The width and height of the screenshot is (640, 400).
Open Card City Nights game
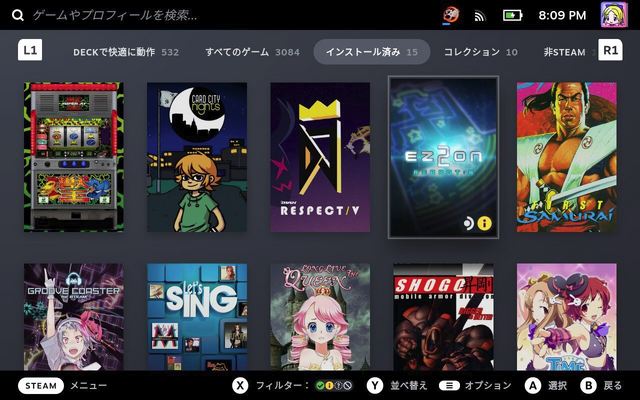pyautogui.click(x=197, y=157)
